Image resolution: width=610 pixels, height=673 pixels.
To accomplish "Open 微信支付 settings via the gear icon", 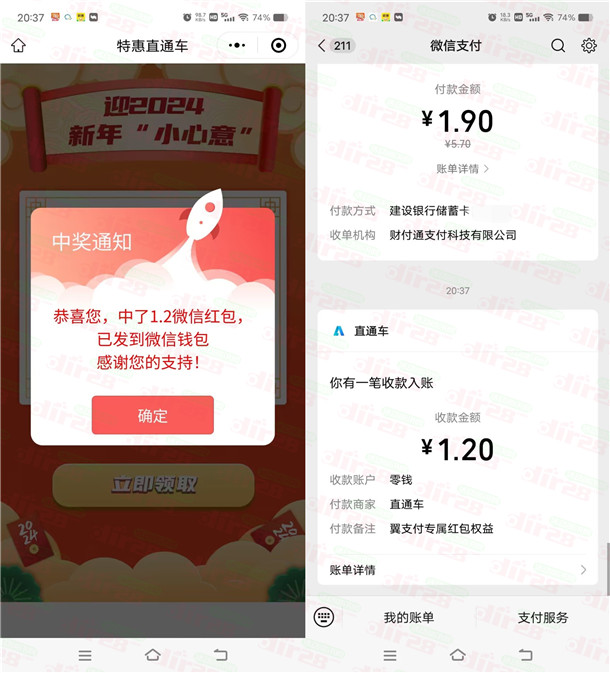I will point(589,45).
